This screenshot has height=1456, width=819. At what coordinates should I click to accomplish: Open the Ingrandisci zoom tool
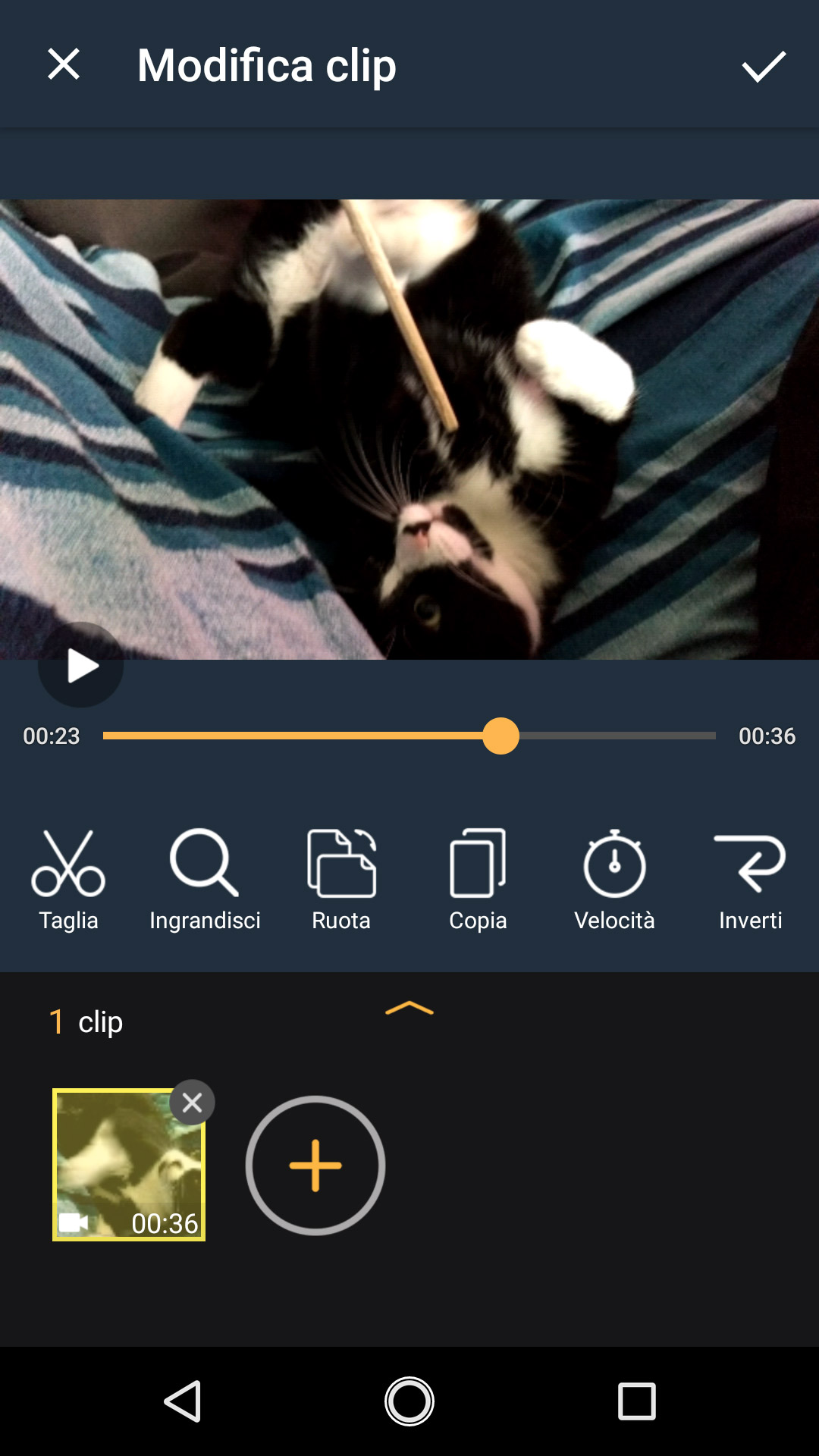coord(205,880)
